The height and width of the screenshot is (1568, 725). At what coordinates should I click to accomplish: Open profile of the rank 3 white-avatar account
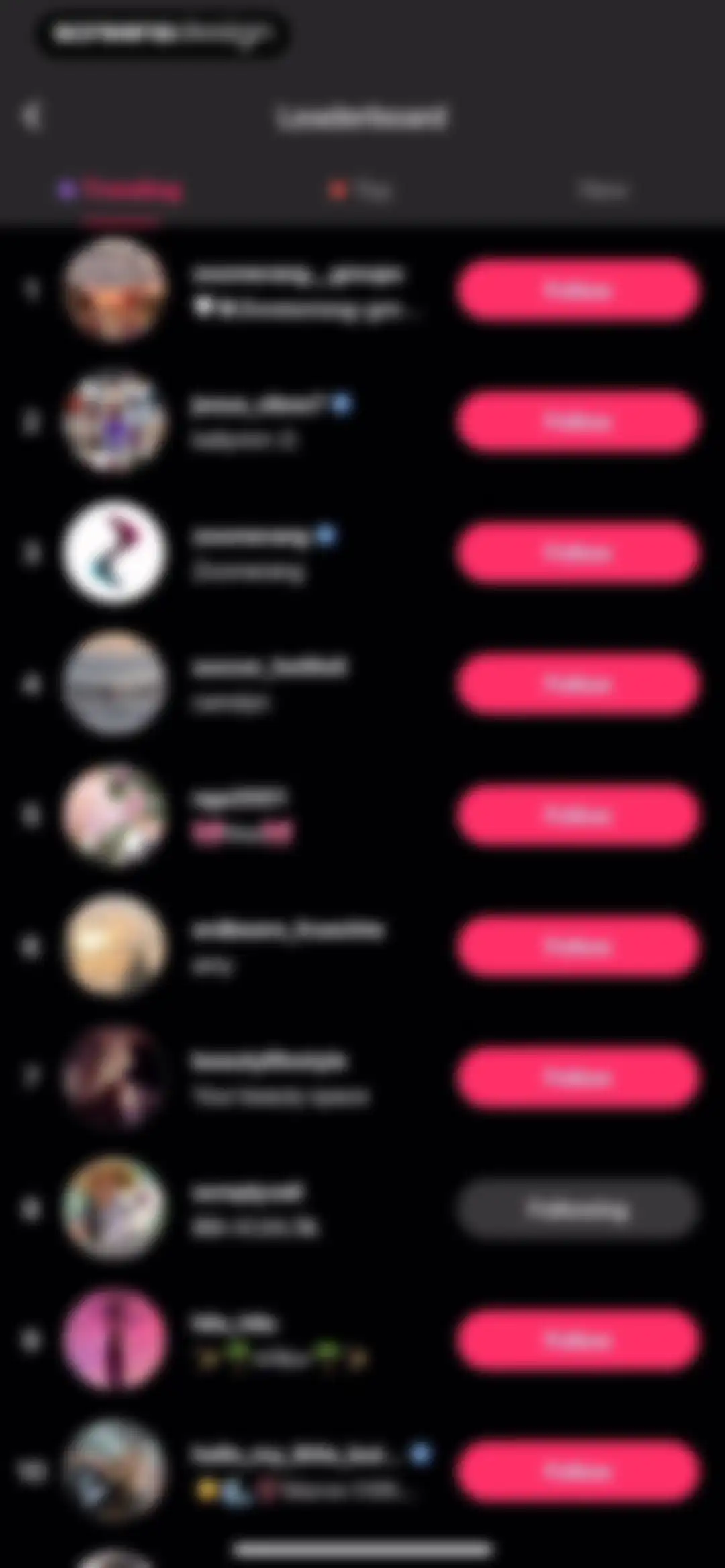pos(114,553)
